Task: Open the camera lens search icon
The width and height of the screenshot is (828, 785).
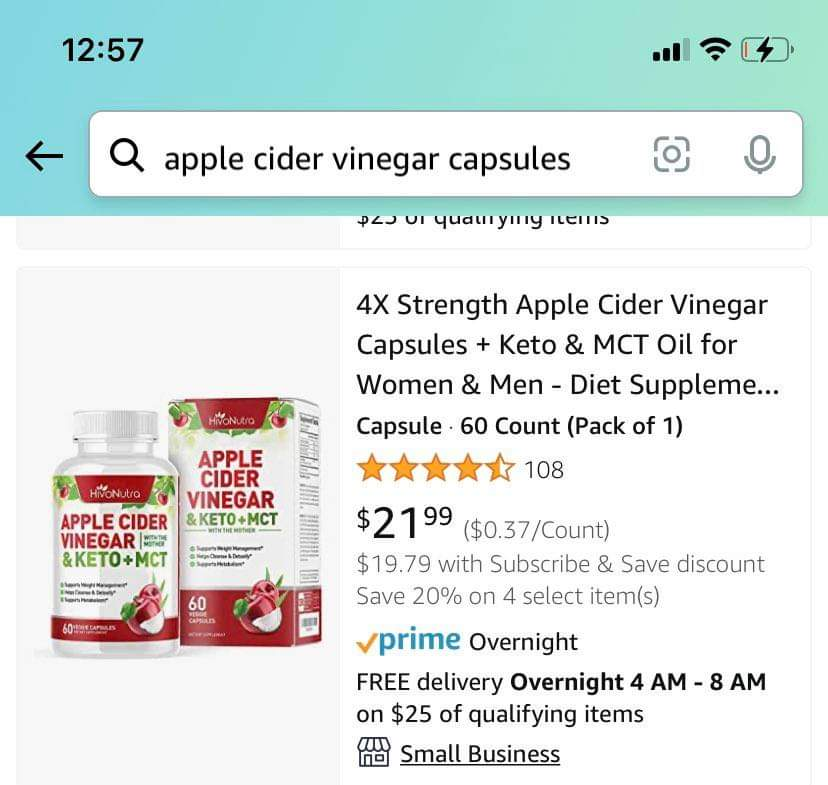Action: coord(671,154)
